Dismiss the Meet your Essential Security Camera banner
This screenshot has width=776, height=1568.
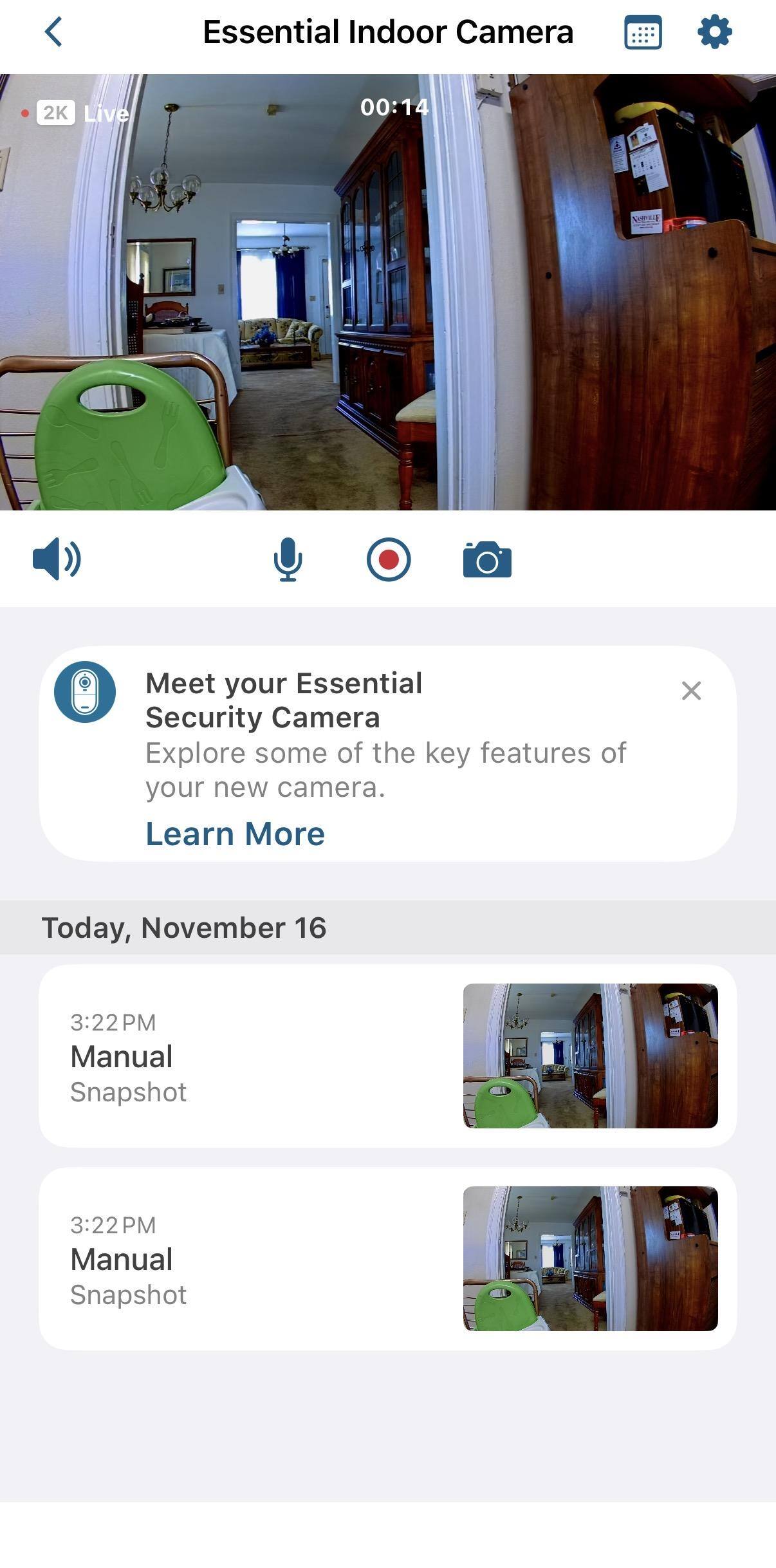691,691
